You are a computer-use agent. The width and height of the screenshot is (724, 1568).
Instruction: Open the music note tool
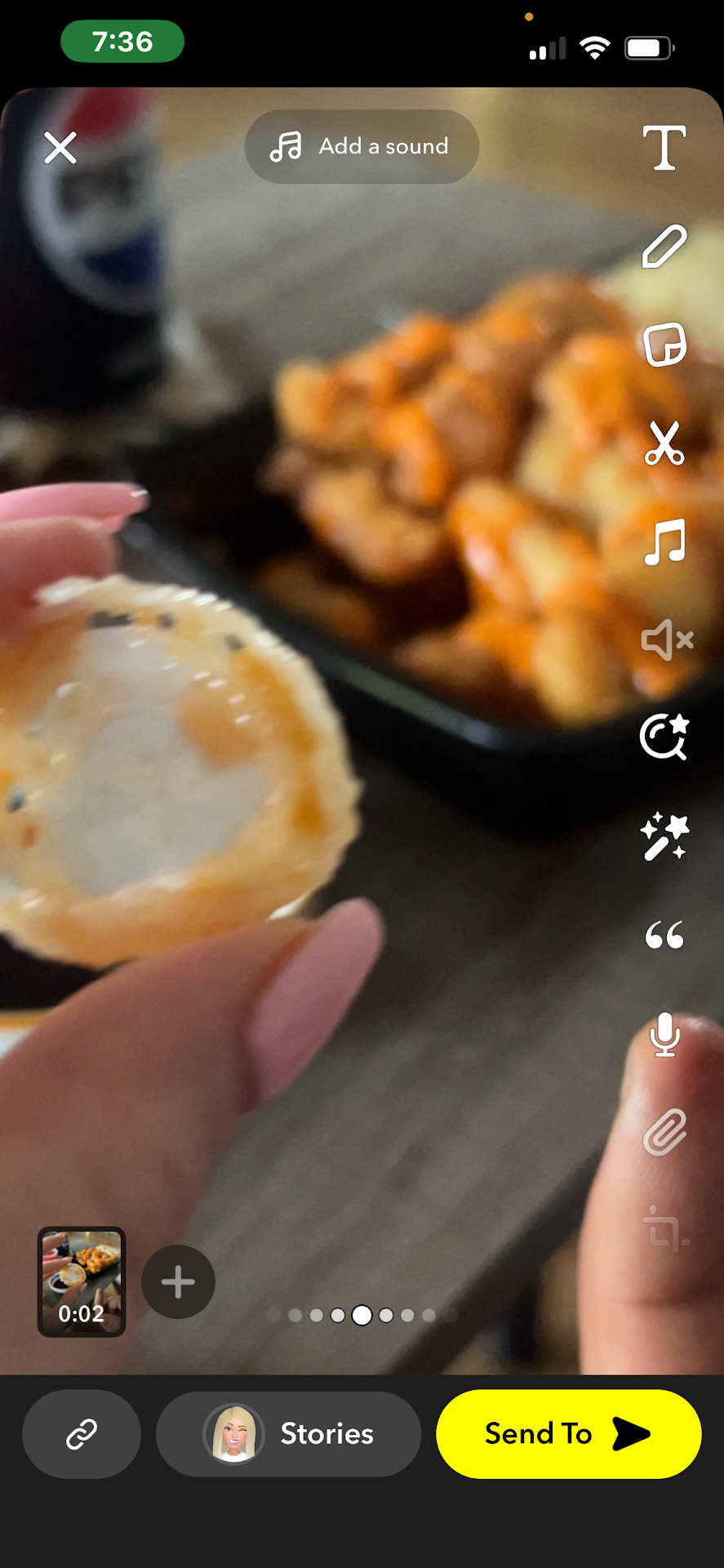[664, 541]
